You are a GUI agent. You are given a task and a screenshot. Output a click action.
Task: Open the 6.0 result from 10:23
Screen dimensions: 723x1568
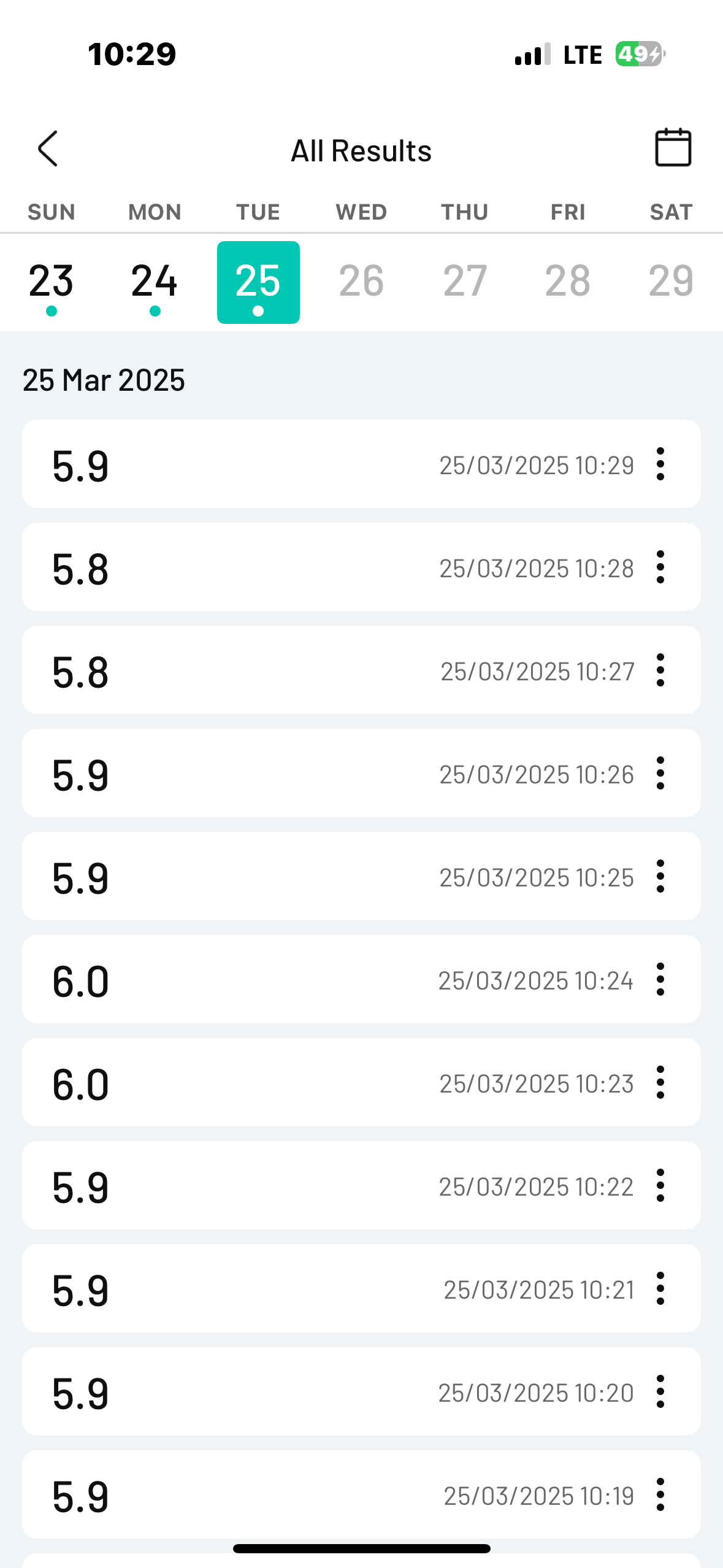[x=307, y=1083]
